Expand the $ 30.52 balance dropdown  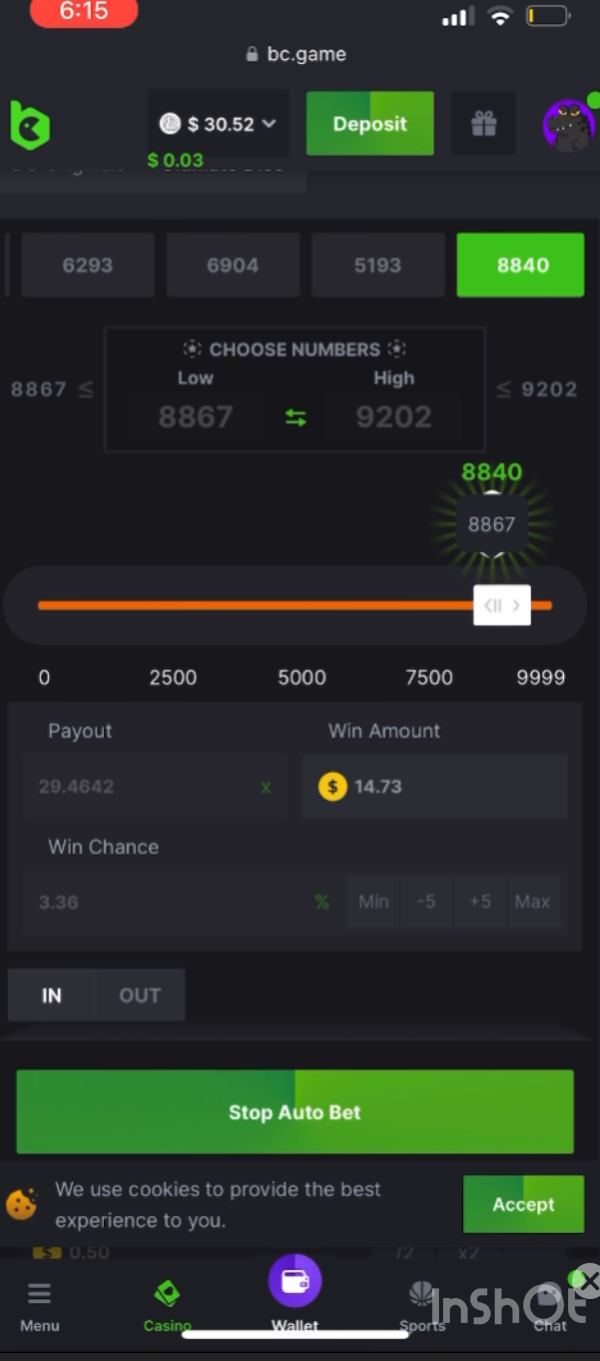tap(219, 124)
